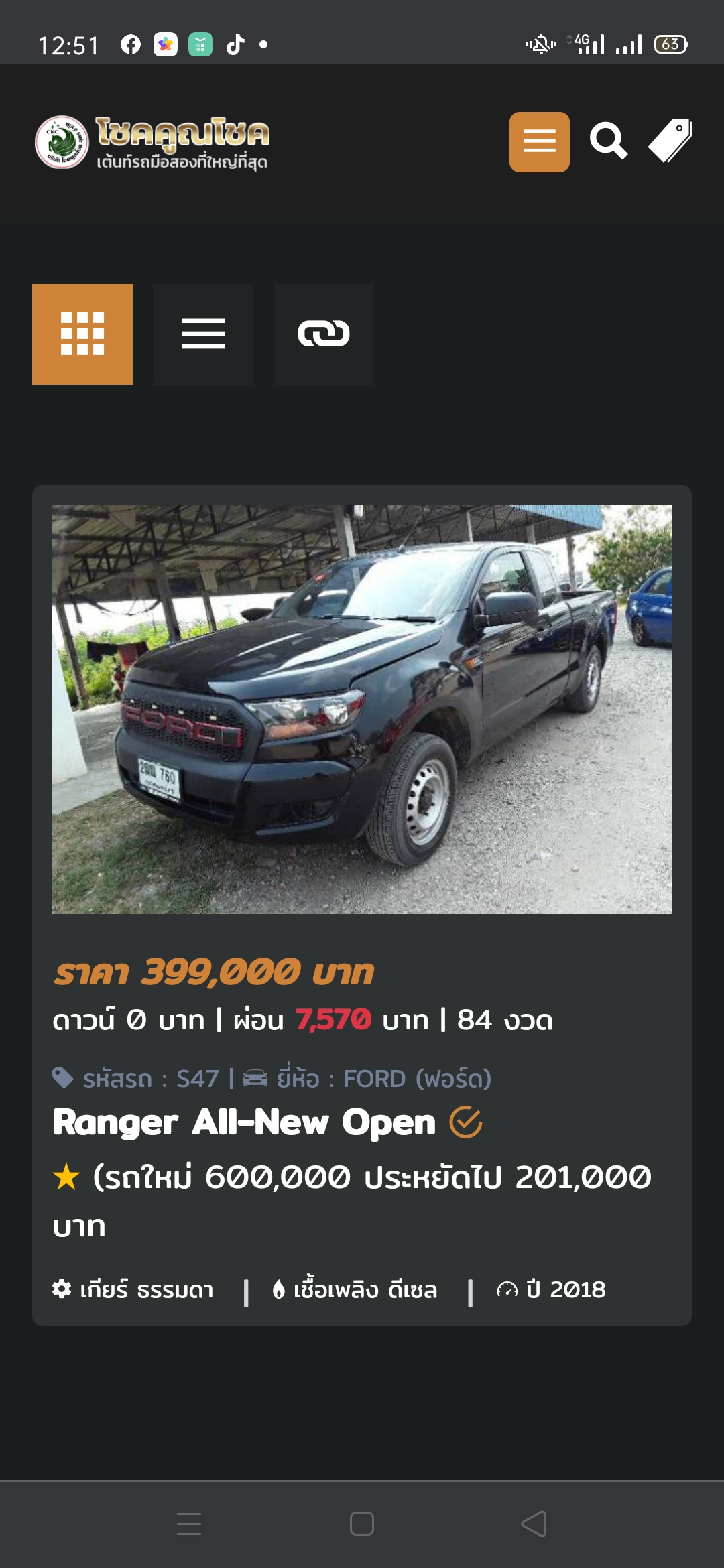Open the Ranger All-New Open listing title

245,1122
